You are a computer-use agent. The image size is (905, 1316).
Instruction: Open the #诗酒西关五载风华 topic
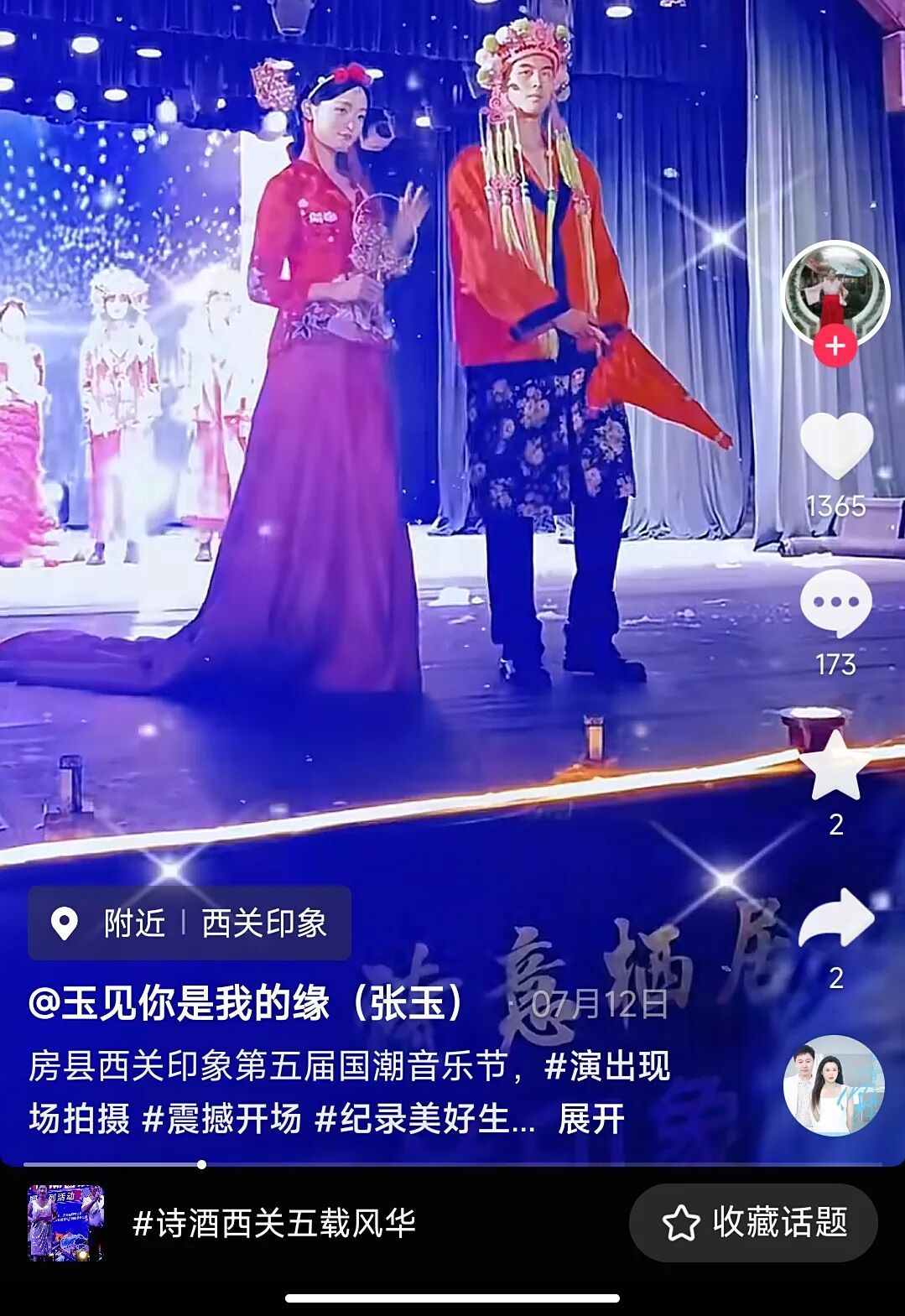pyautogui.click(x=274, y=1223)
